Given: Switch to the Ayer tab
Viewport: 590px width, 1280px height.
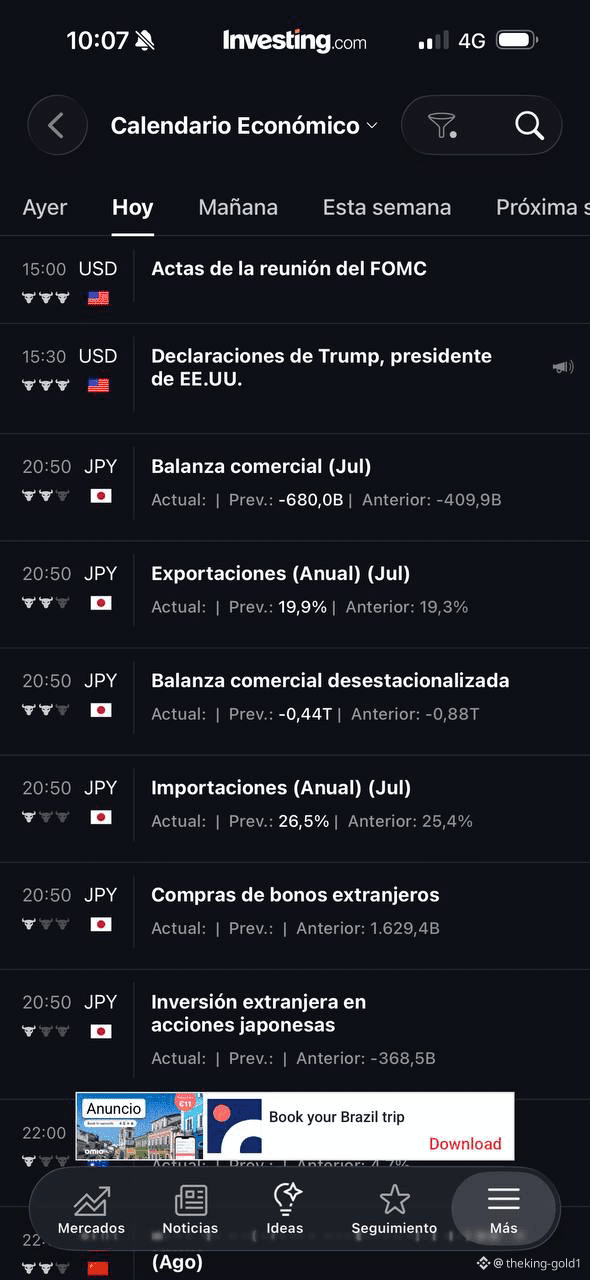Looking at the screenshot, I should [45, 207].
